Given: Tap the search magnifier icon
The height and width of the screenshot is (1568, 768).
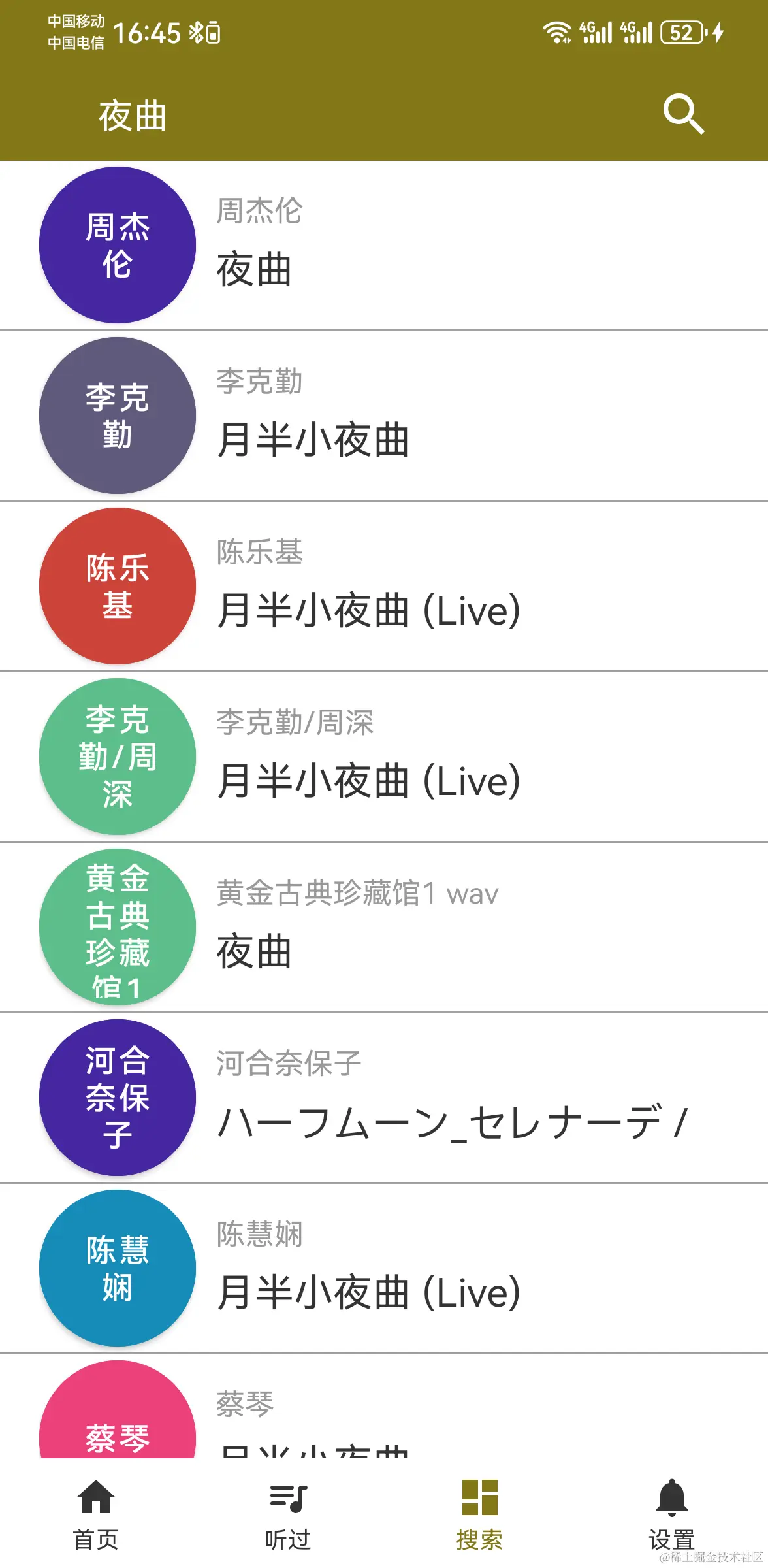Looking at the screenshot, I should [683, 114].
